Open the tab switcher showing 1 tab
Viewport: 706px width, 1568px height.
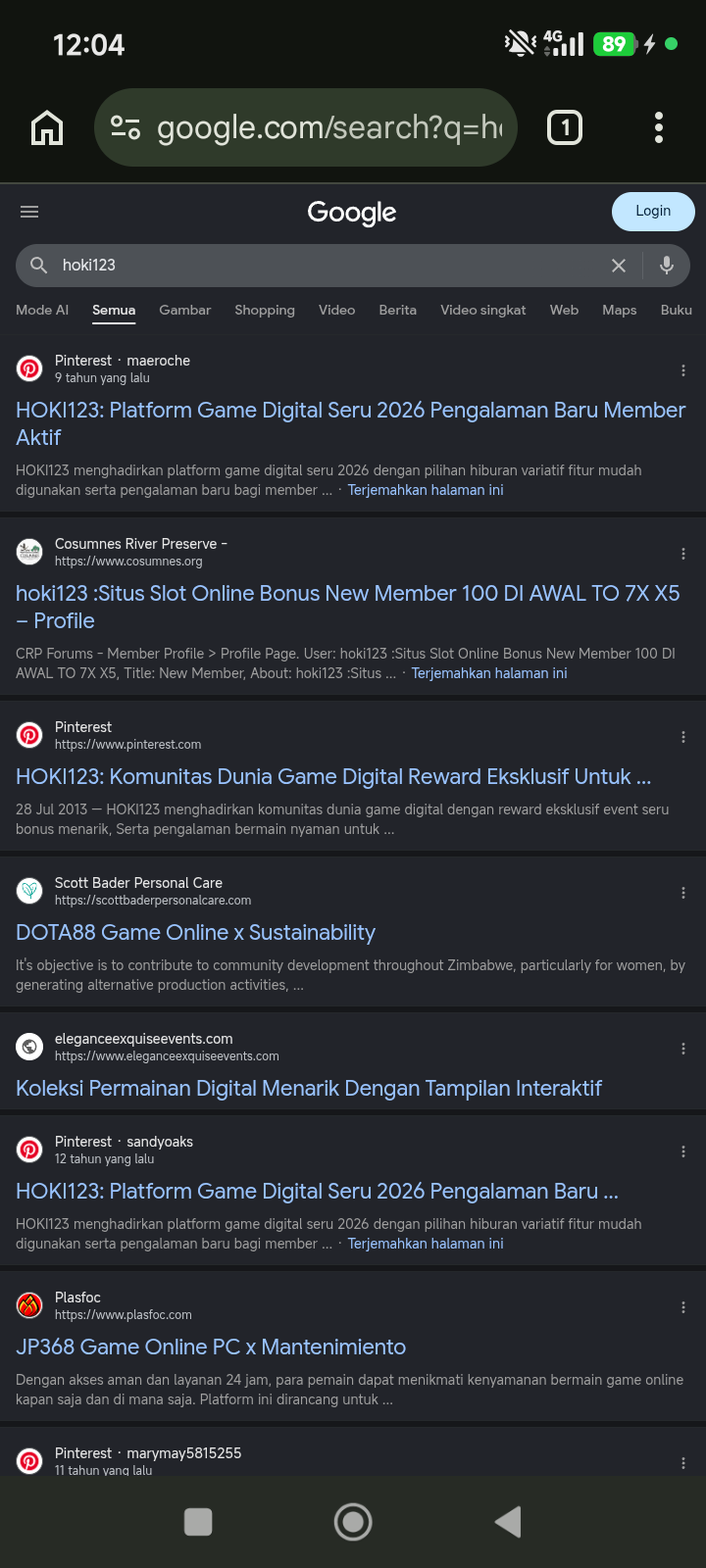[565, 127]
